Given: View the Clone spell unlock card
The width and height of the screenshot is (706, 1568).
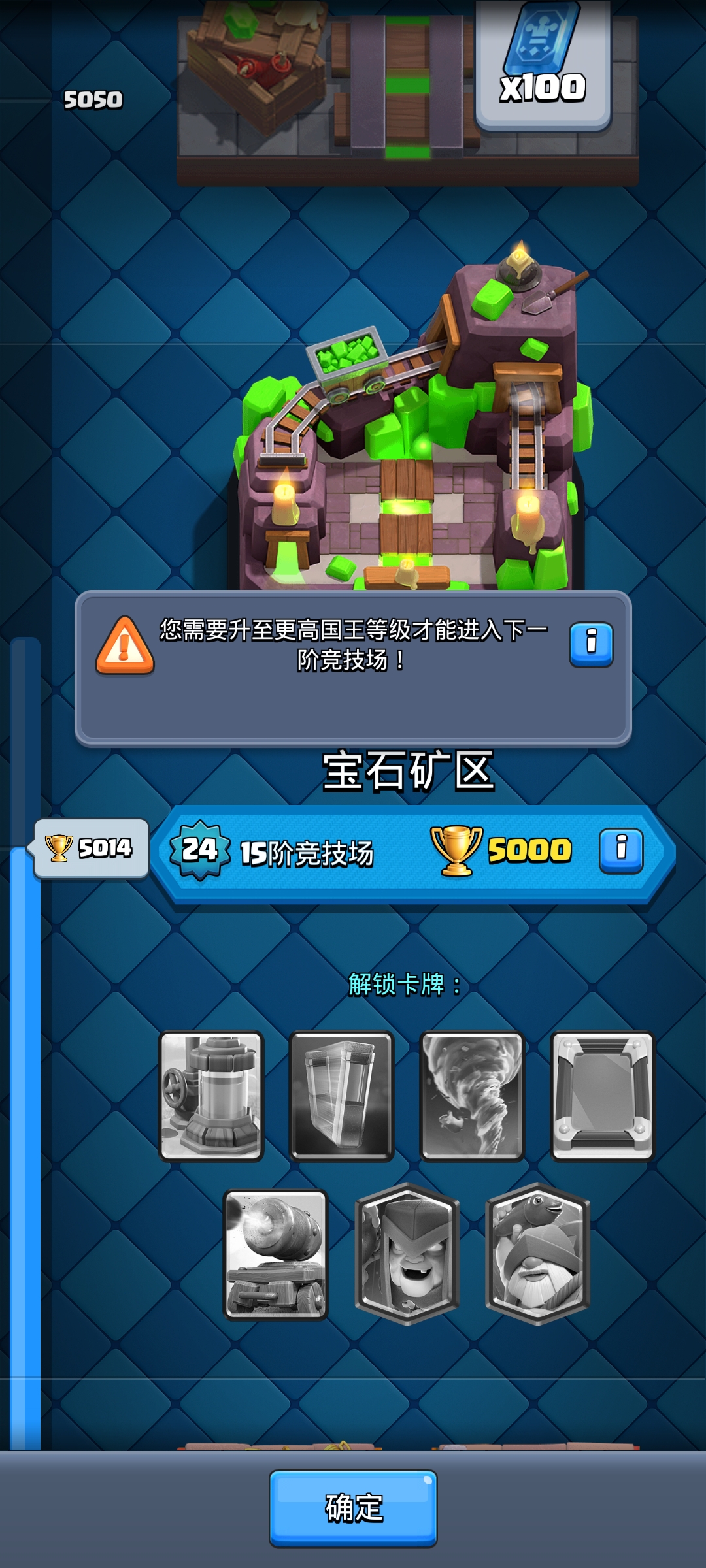Looking at the screenshot, I should [x=341, y=1096].
